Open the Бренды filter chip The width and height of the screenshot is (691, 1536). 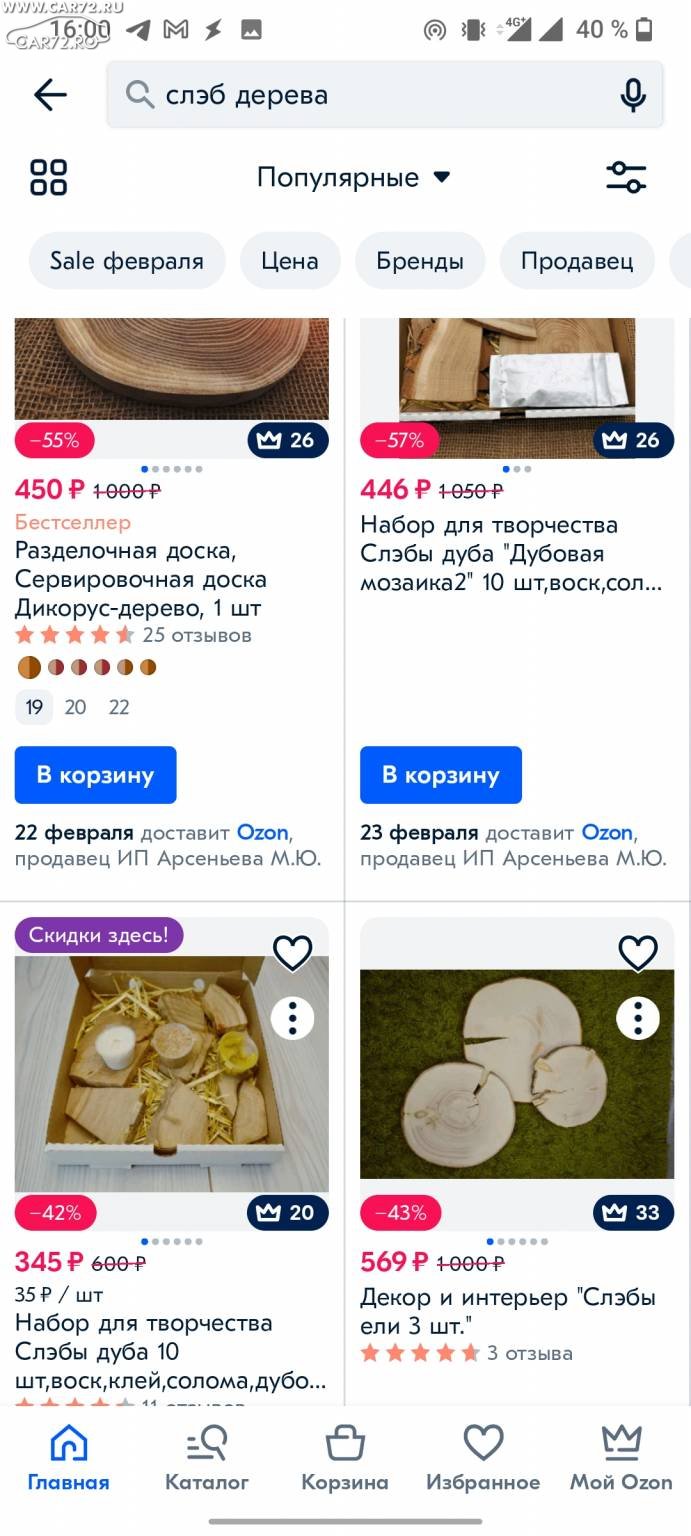click(420, 261)
